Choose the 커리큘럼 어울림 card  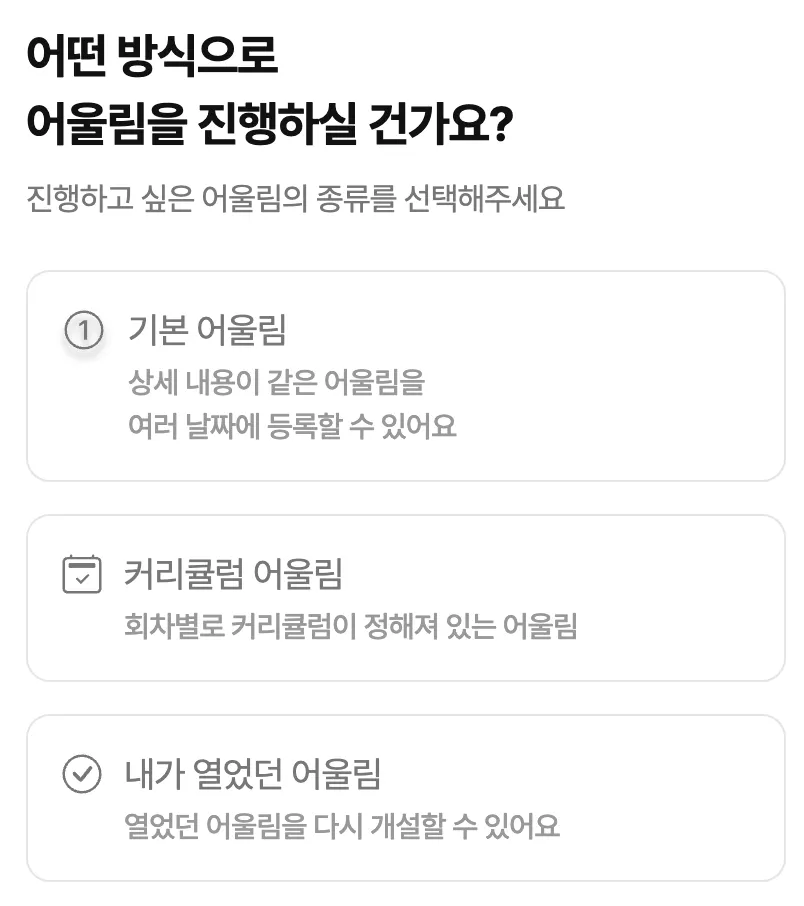coord(405,598)
